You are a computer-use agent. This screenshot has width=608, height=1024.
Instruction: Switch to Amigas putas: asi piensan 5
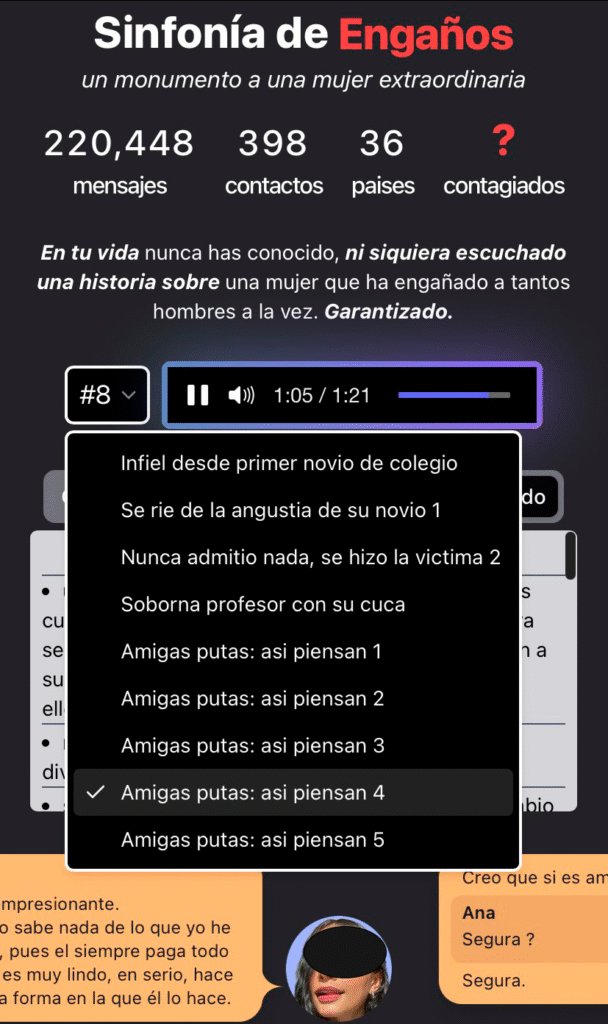(252, 839)
